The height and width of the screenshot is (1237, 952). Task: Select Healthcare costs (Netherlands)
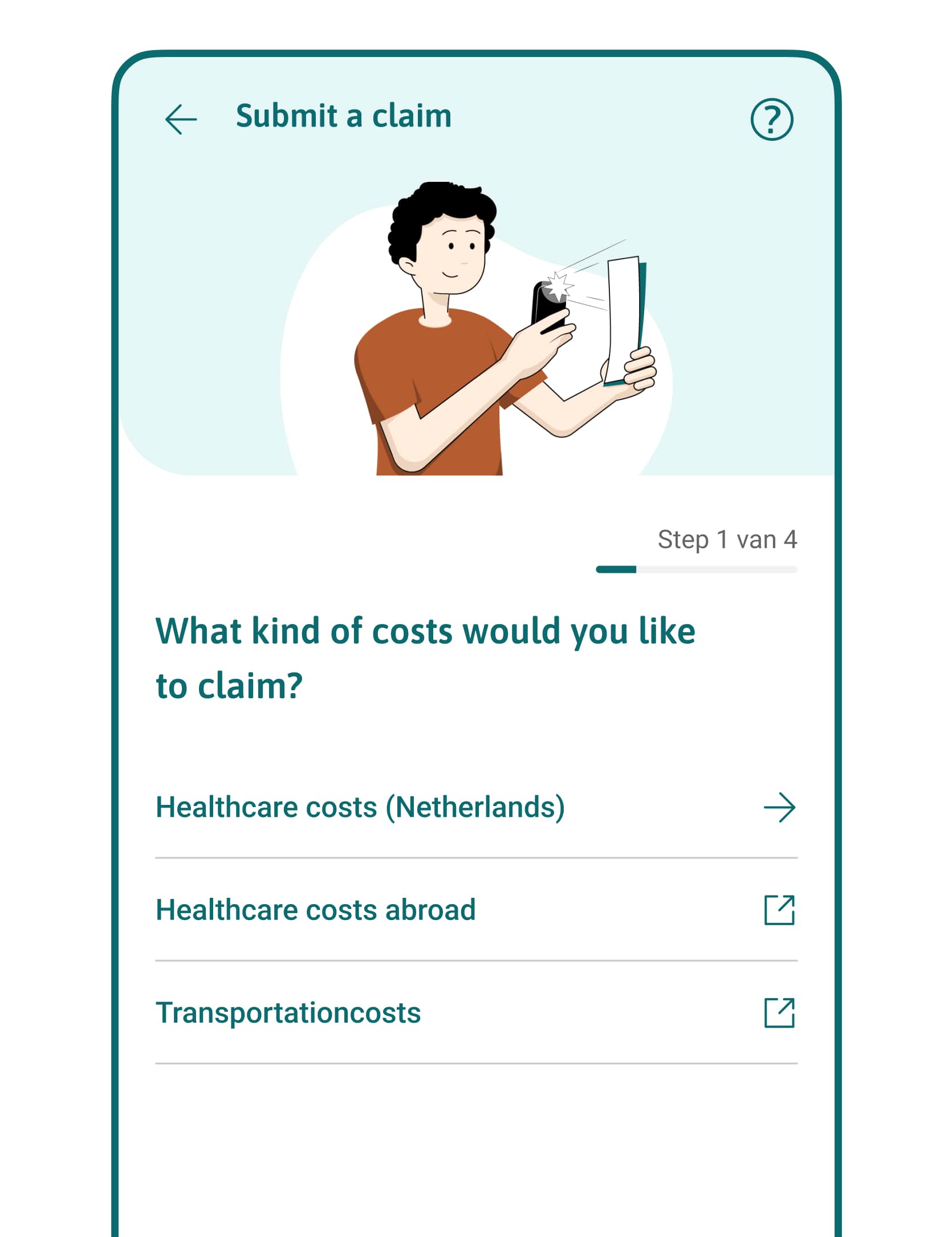475,807
